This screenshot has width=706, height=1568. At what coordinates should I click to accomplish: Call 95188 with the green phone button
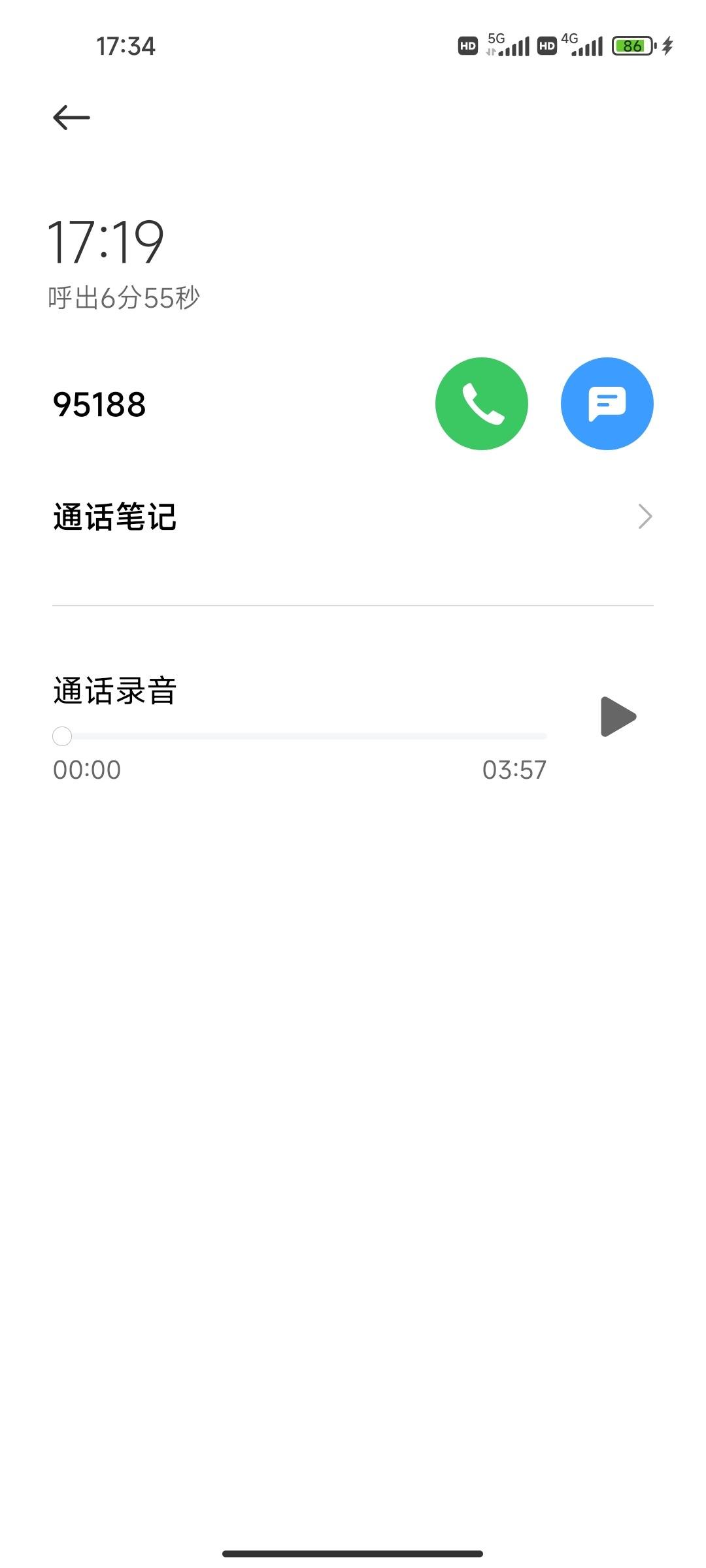point(482,404)
